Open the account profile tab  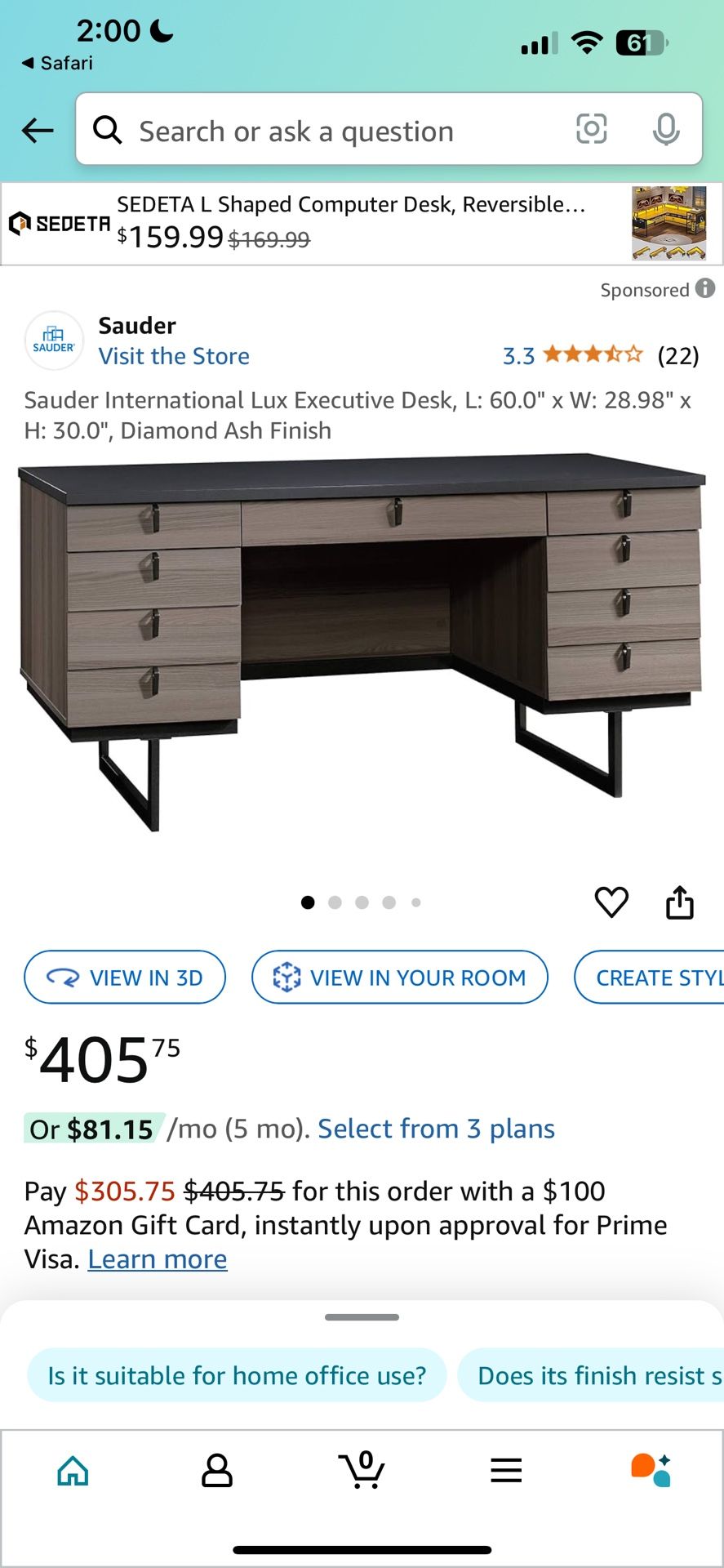(217, 1470)
